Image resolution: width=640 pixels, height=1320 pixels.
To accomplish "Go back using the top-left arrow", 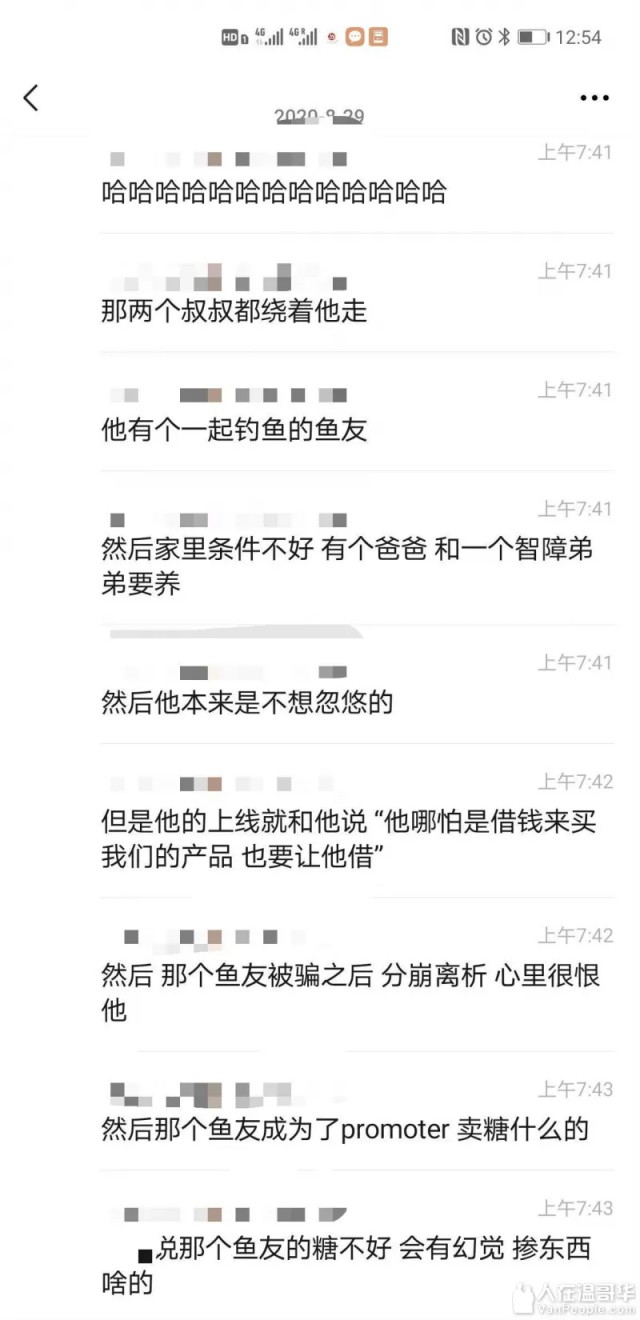I will click(31, 97).
